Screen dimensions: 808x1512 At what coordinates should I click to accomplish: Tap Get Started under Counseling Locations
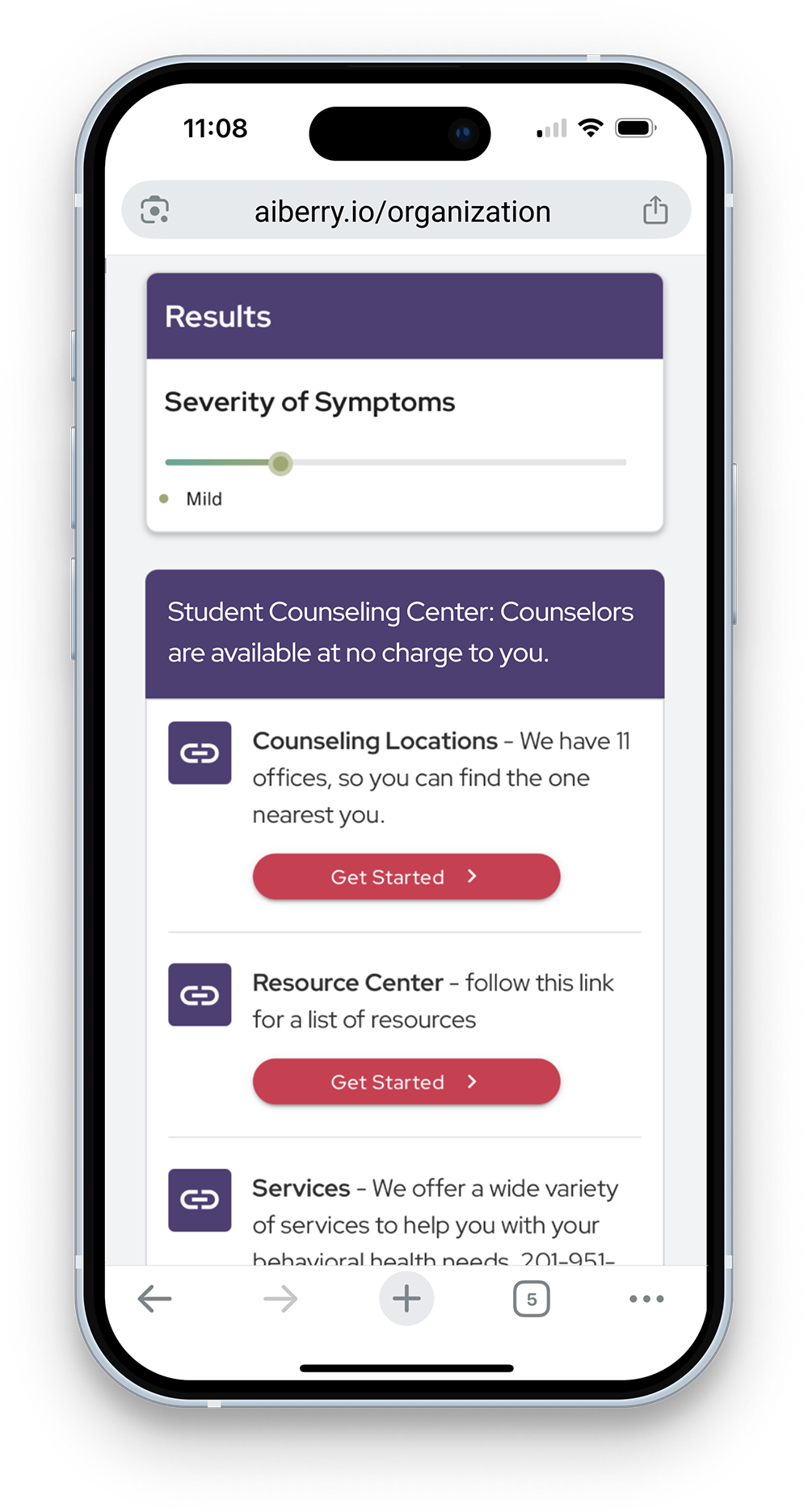pyautogui.click(x=406, y=876)
